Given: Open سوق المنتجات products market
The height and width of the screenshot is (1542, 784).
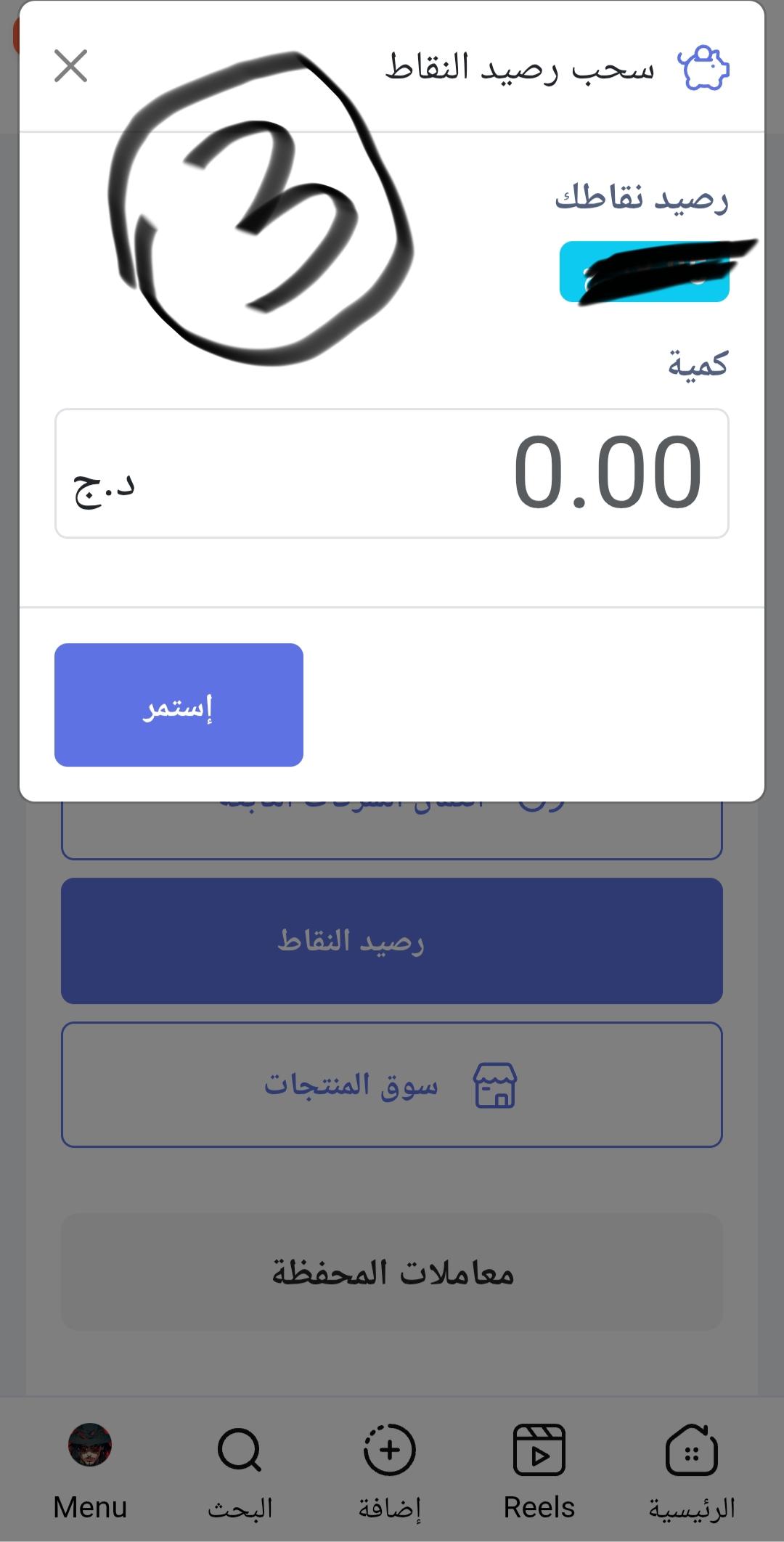Looking at the screenshot, I should point(392,1085).
